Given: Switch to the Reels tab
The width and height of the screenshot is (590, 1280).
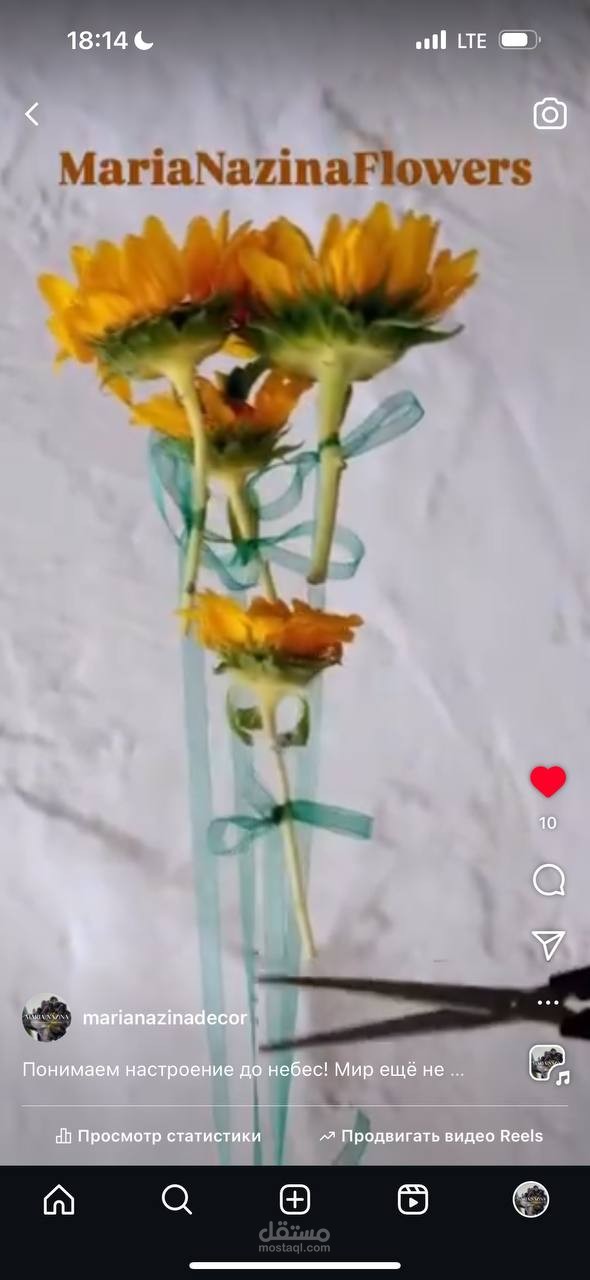Looking at the screenshot, I should 413,1199.
